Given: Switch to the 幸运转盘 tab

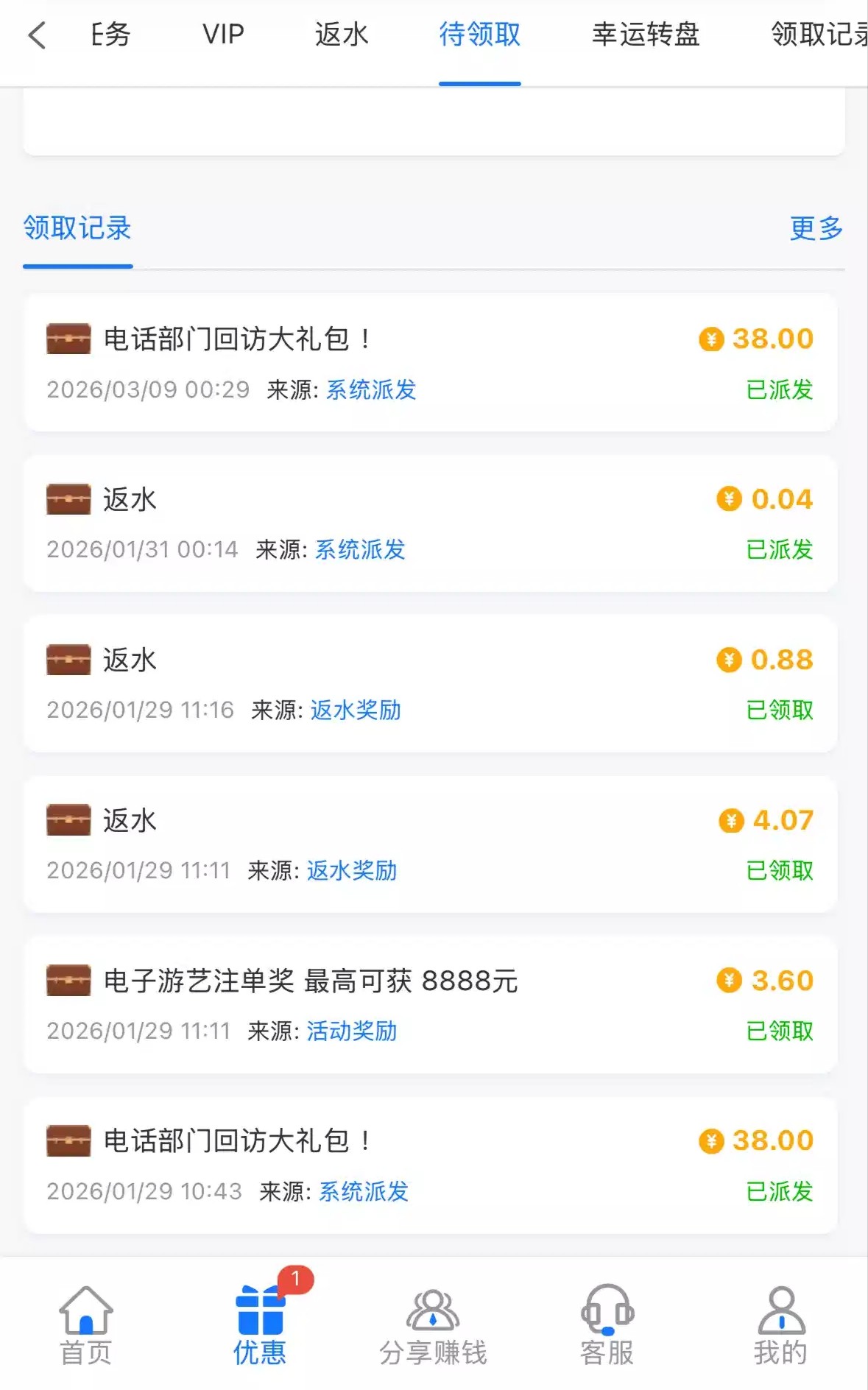Looking at the screenshot, I should pos(646,35).
